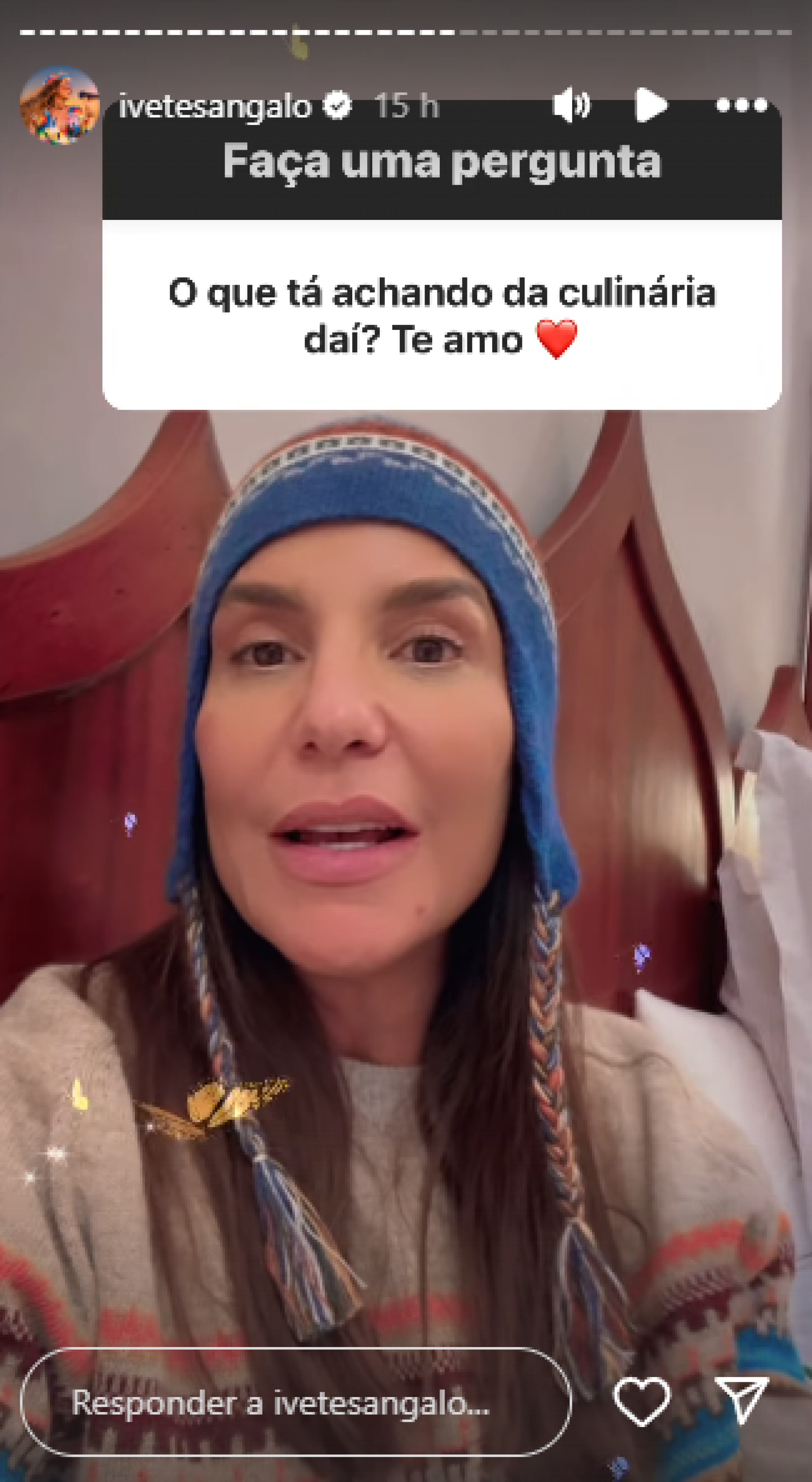Tap the reply field to ivetesangalo

tap(295, 1403)
